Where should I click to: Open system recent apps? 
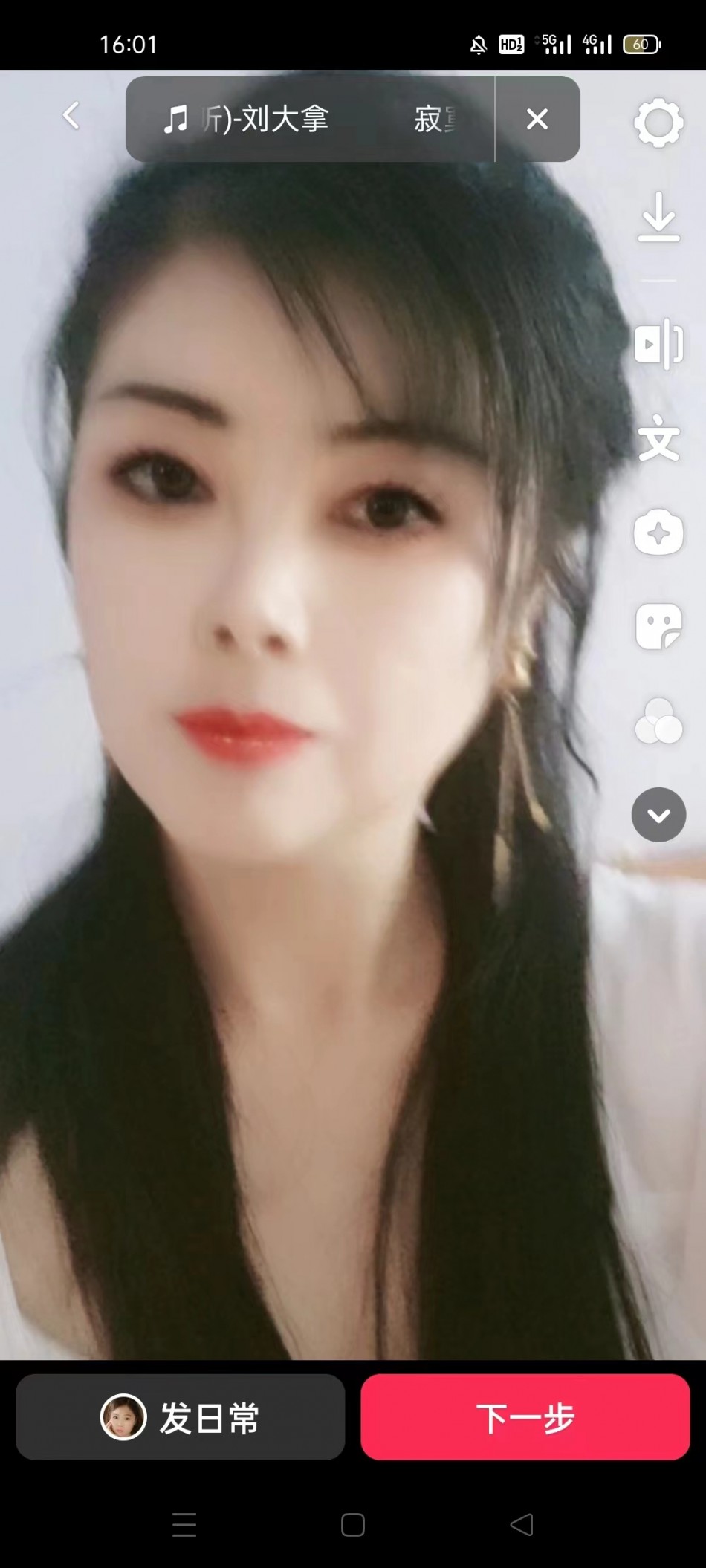click(x=184, y=1525)
